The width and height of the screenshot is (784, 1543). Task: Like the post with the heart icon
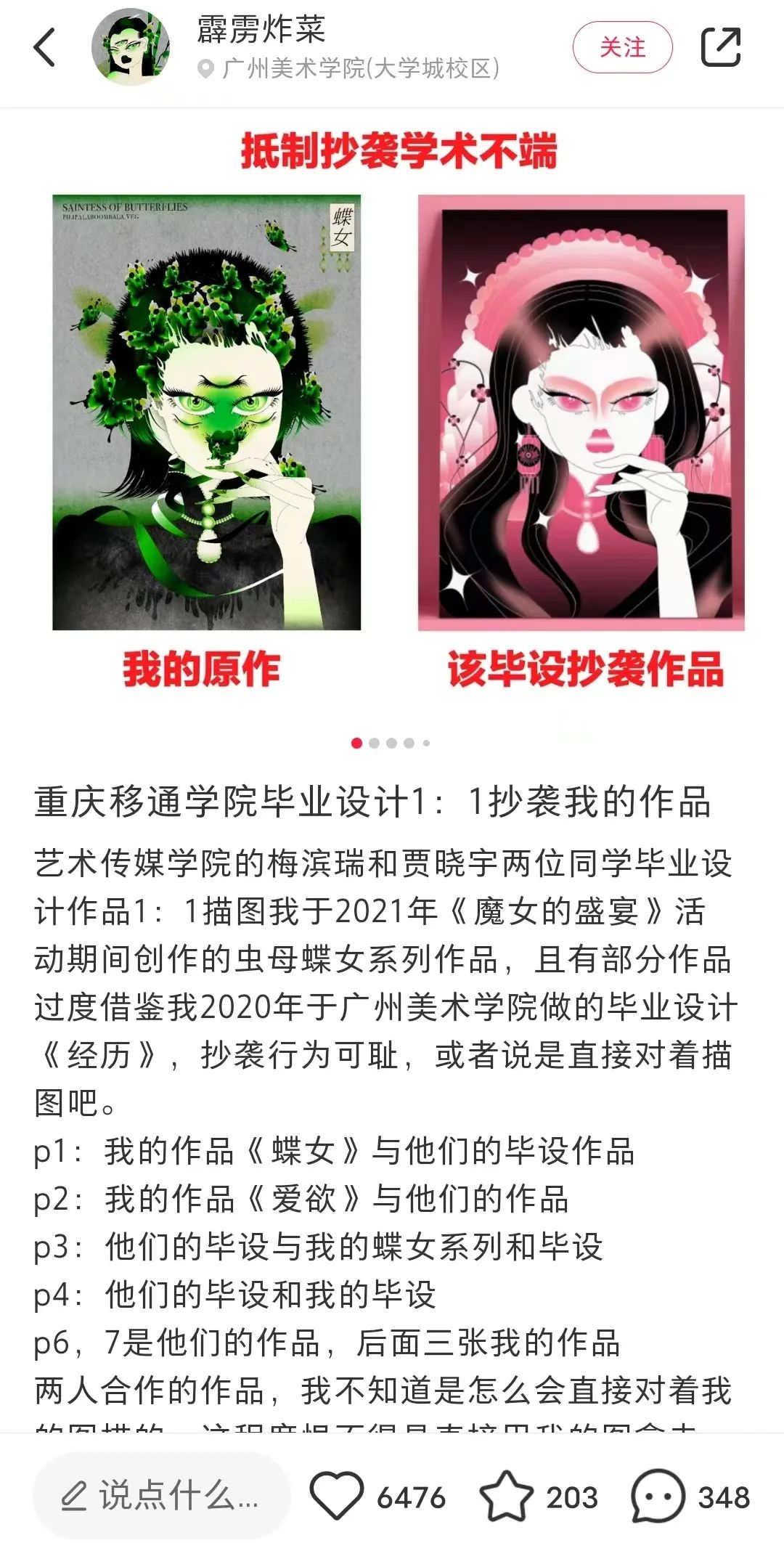tap(337, 1497)
